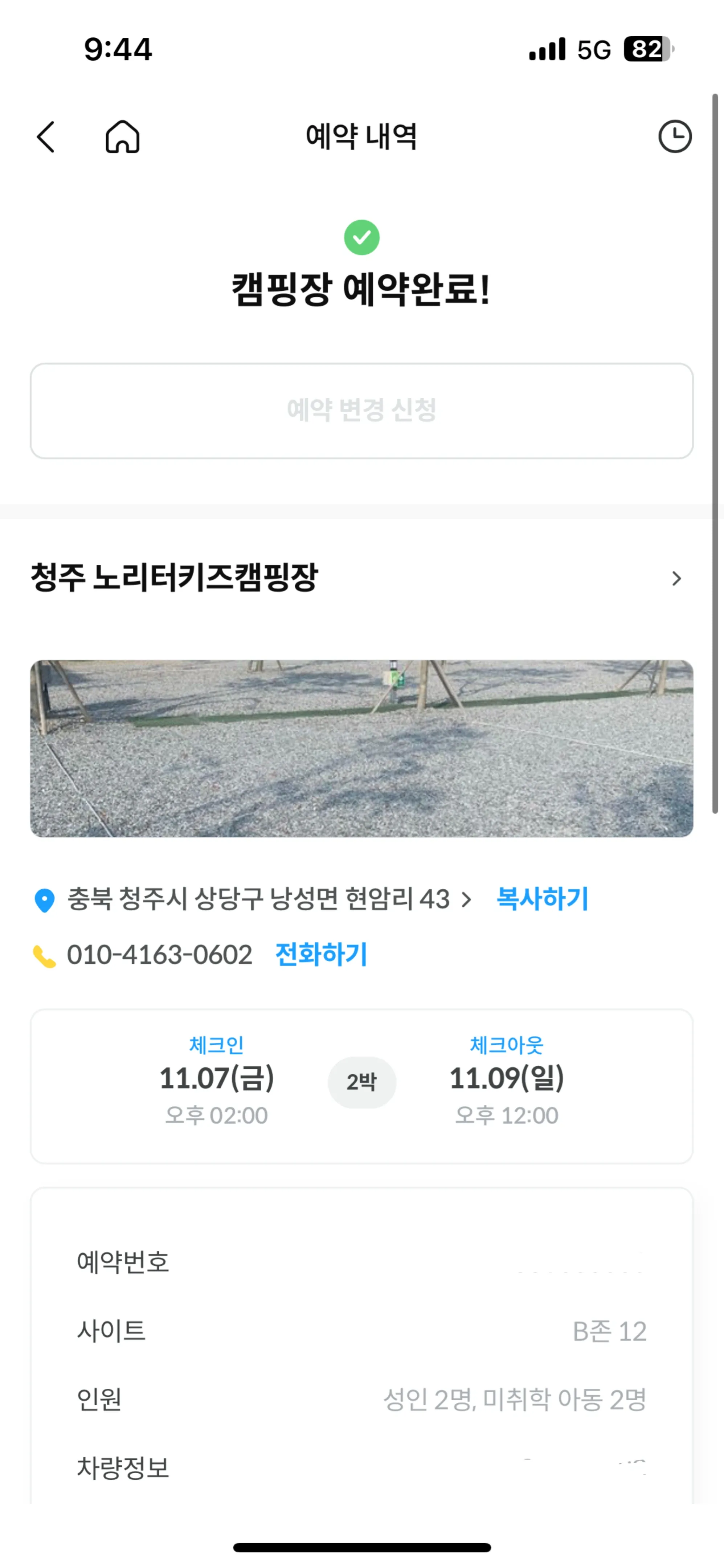Tap the 예약 변경 신청 button
Image resolution: width=724 pixels, height=1568 pixels.
[361, 410]
